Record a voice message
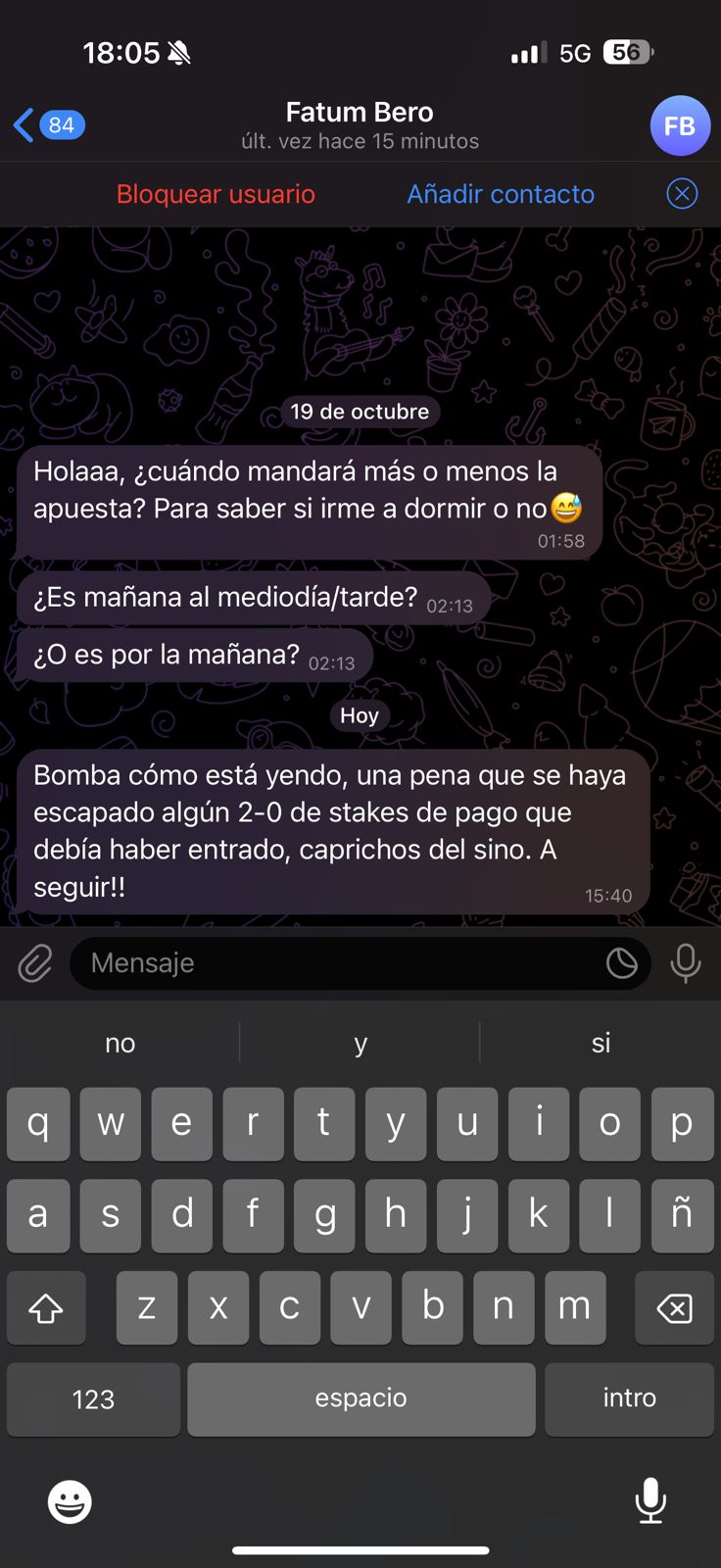The width and height of the screenshot is (721, 1568). (x=686, y=963)
